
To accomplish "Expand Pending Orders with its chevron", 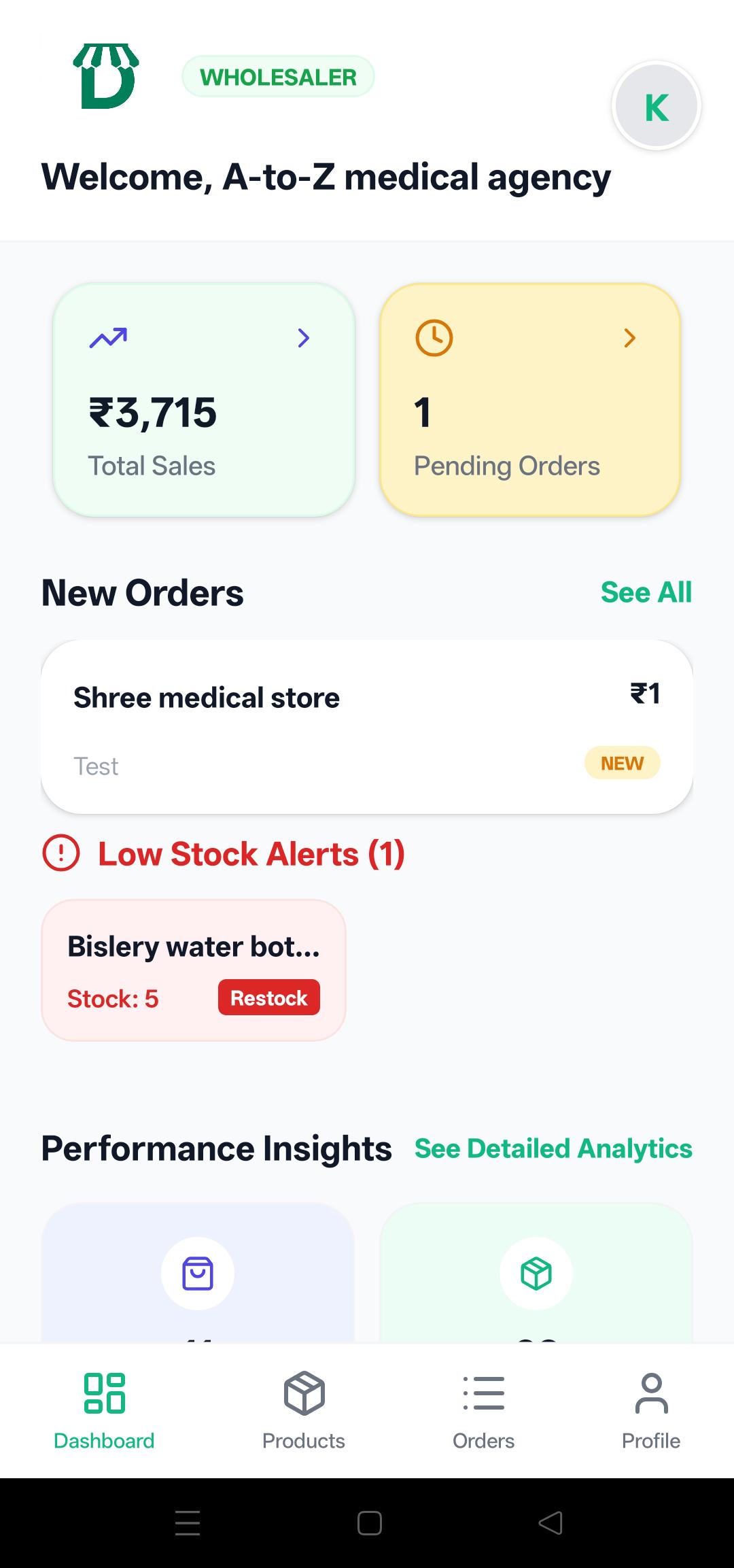I will click(629, 338).
